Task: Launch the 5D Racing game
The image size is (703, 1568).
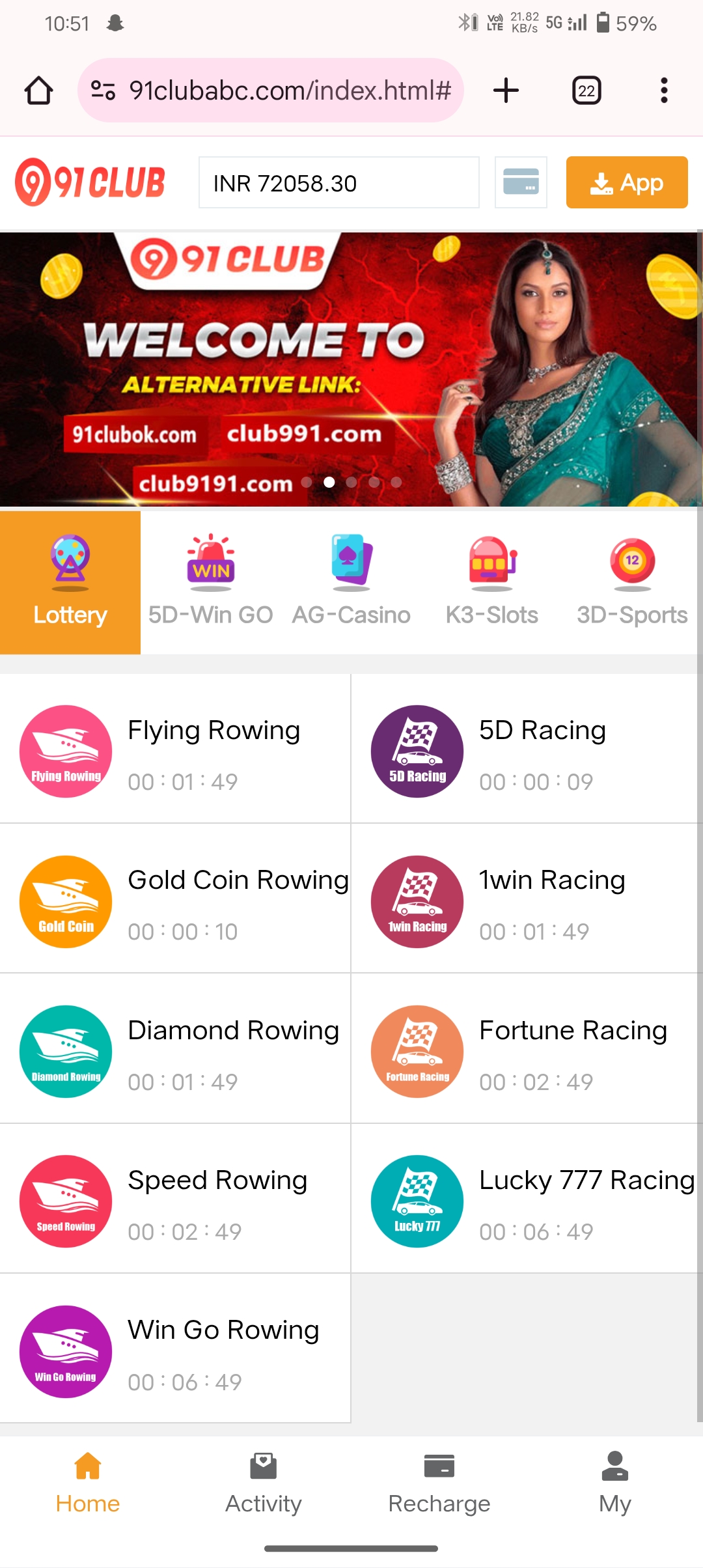Action: pyautogui.click(x=527, y=749)
